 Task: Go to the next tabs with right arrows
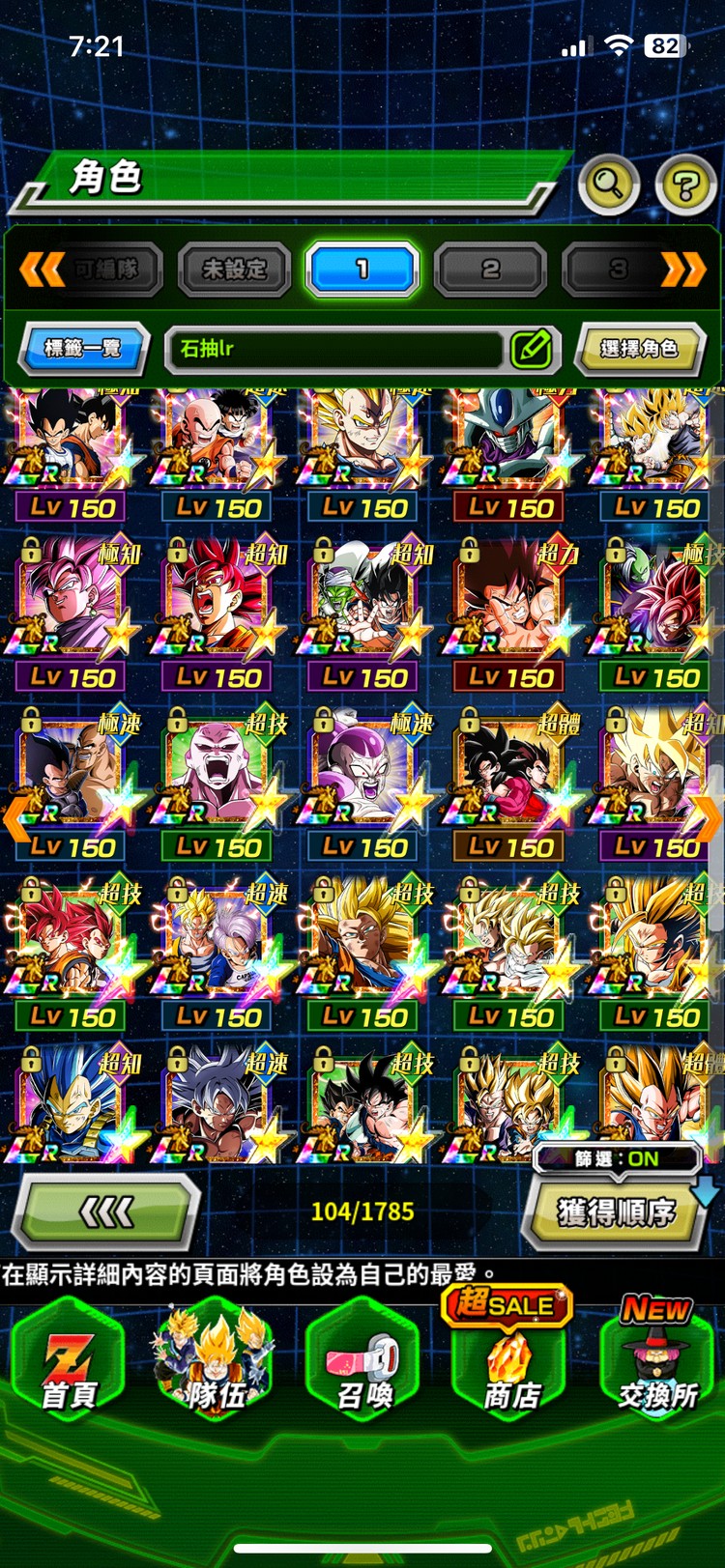682,270
